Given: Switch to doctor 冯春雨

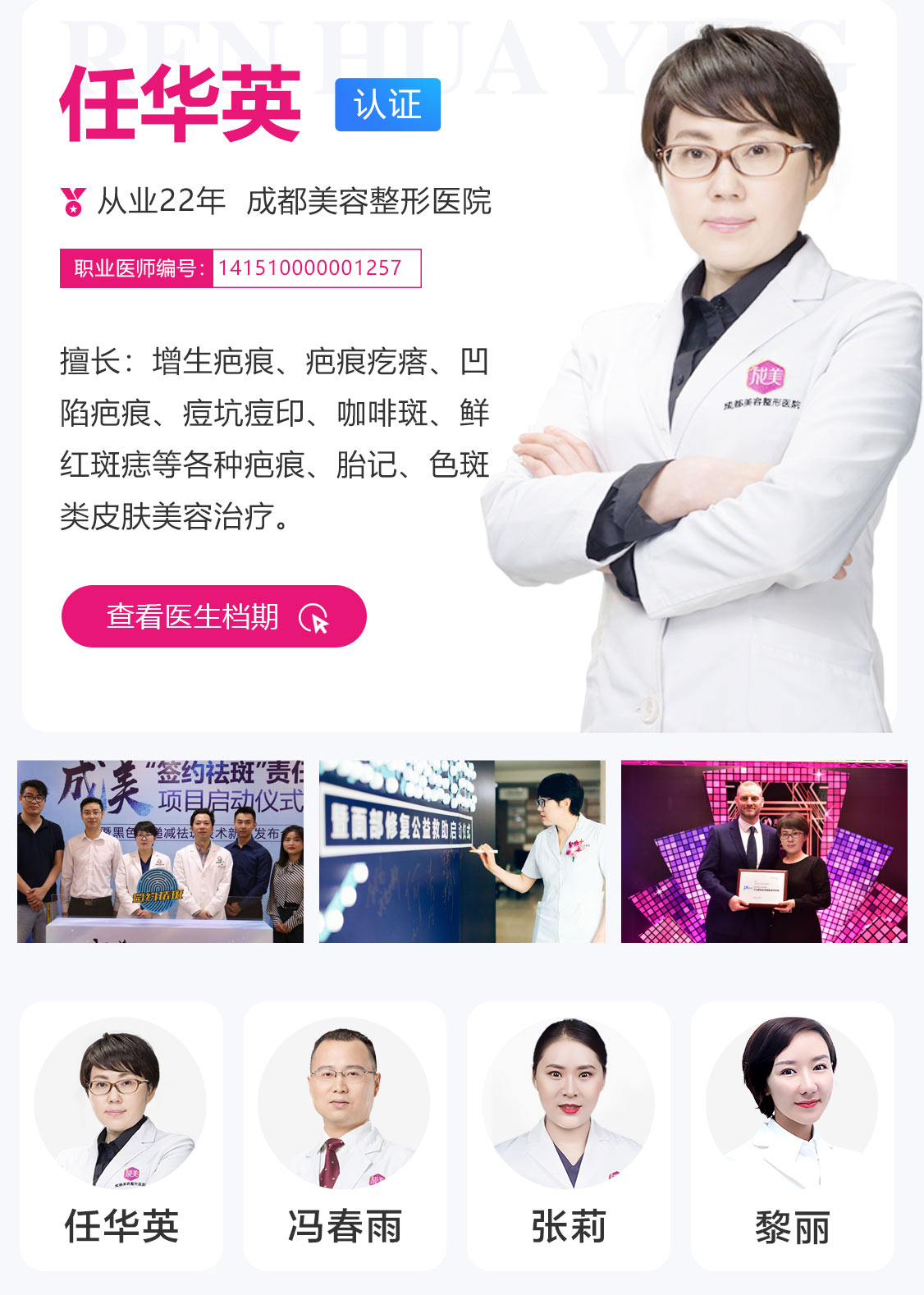Looking at the screenshot, I should (345, 1136).
